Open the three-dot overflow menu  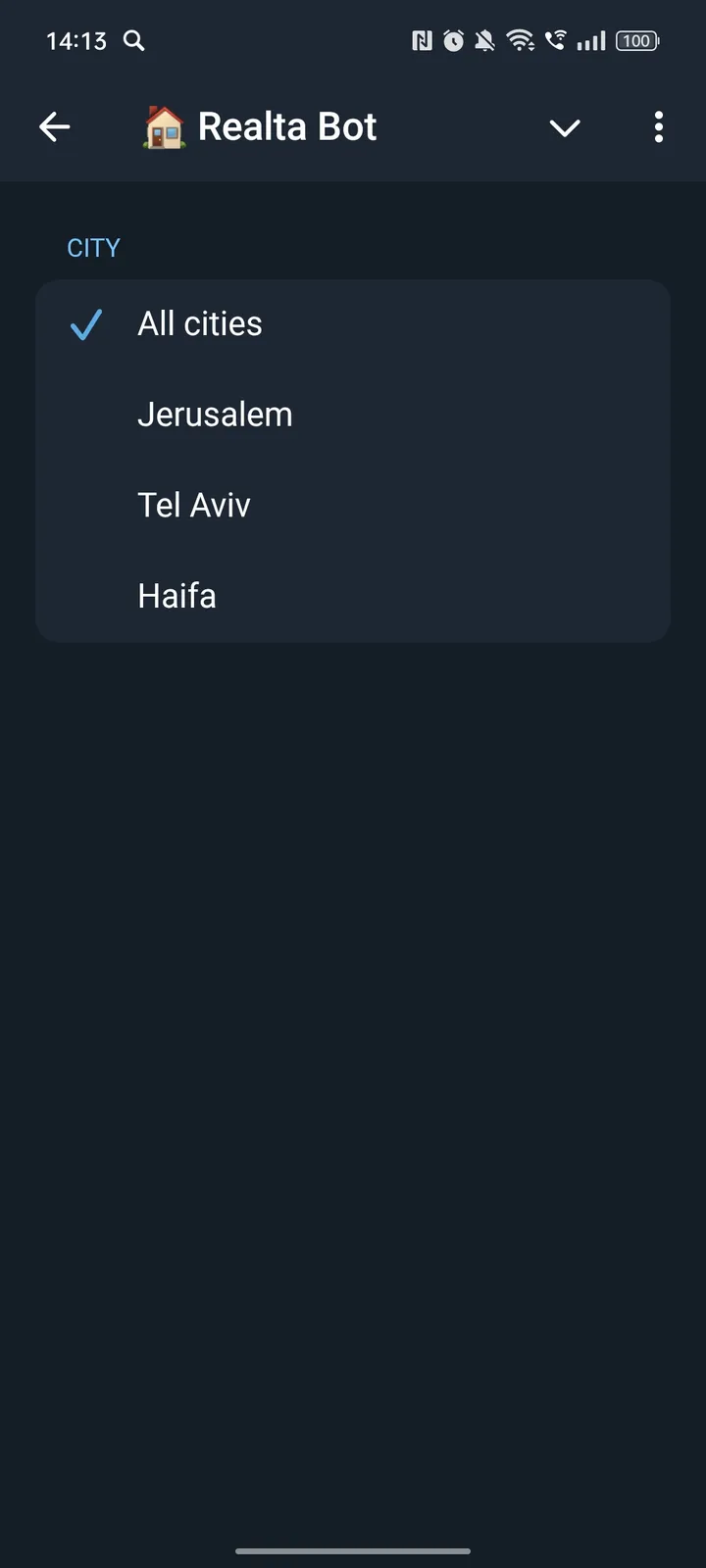click(x=658, y=127)
